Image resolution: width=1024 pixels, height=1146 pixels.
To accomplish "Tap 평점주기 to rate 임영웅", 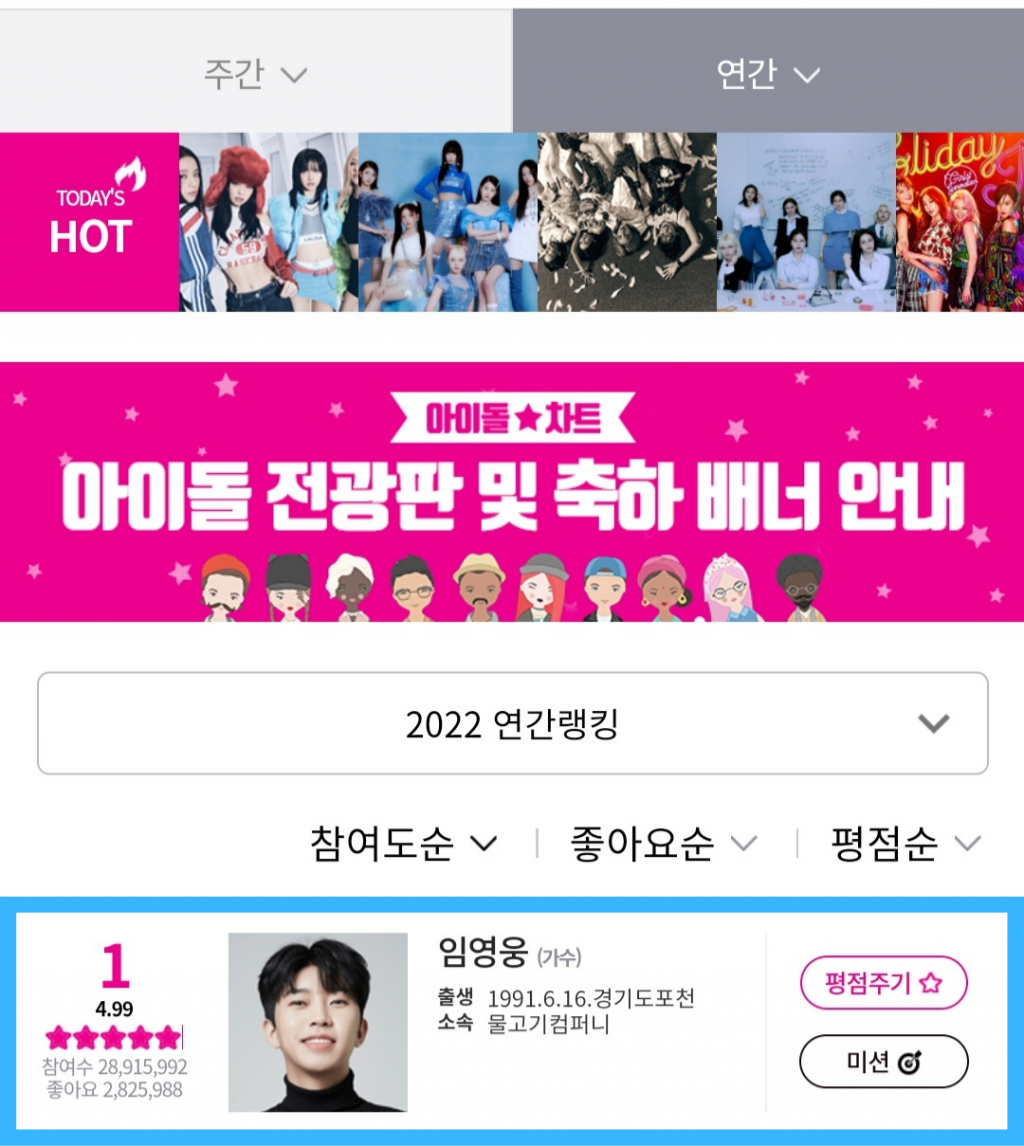I will 883,983.
